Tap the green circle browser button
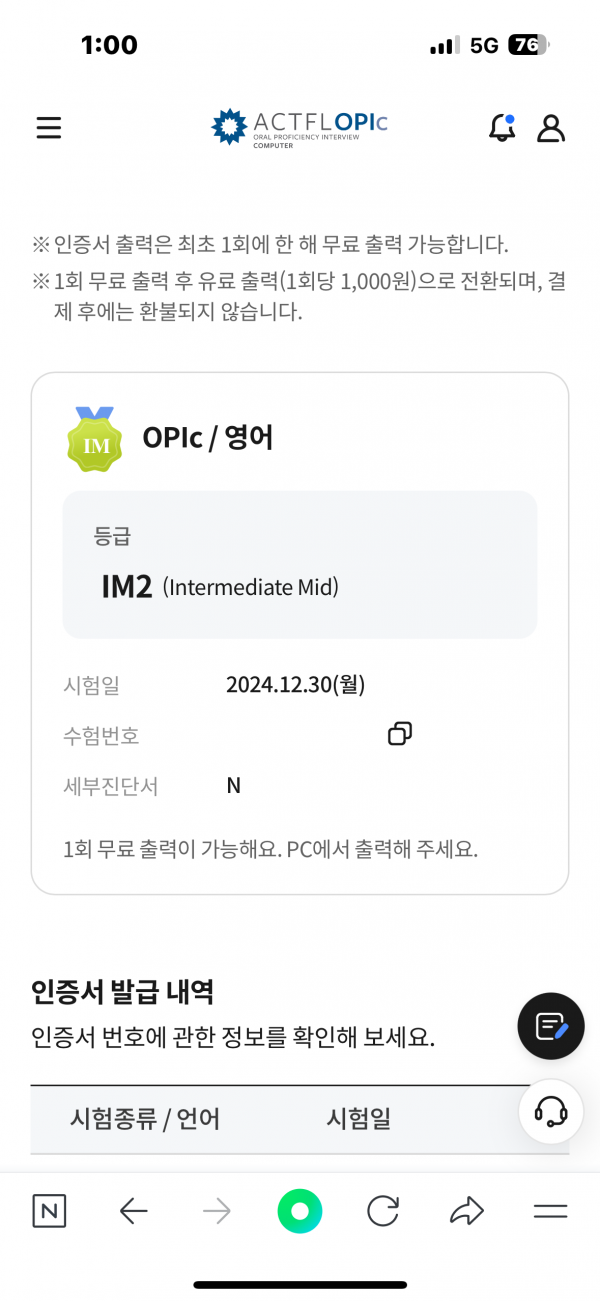Image resolution: width=600 pixels, height=1301 pixels. point(300,1212)
